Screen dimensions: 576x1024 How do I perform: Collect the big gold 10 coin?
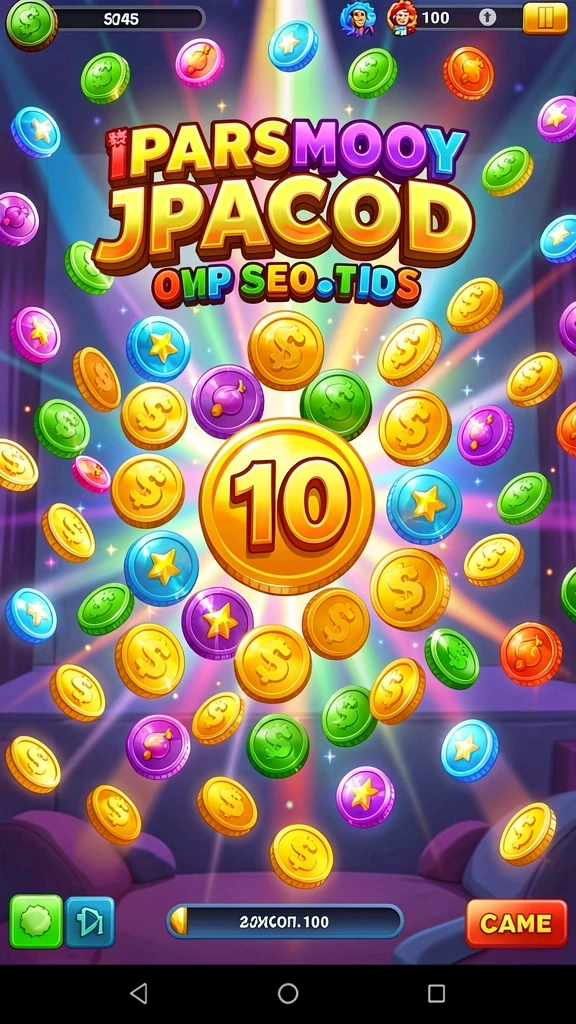(287, 506)
